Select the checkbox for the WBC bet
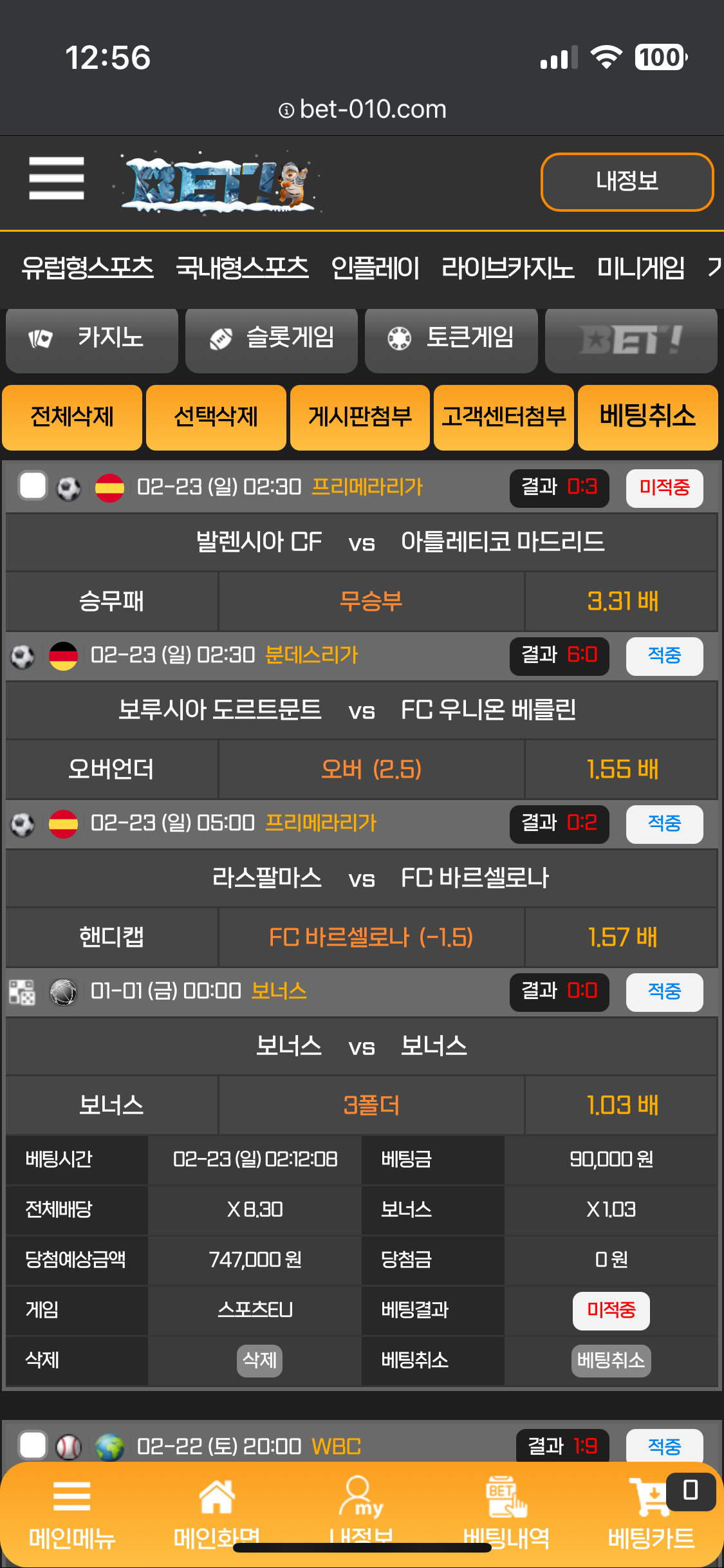 [33, 1446]
